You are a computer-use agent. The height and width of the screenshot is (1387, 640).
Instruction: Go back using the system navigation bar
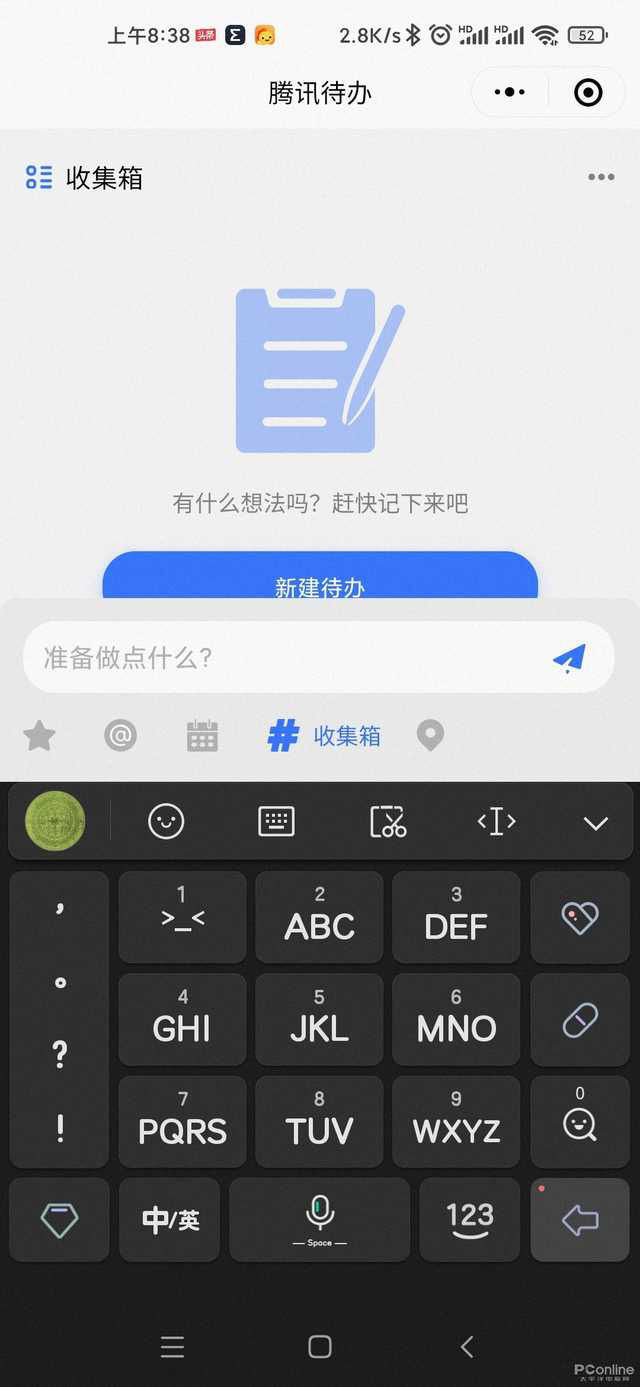[x=467, y=1346]
